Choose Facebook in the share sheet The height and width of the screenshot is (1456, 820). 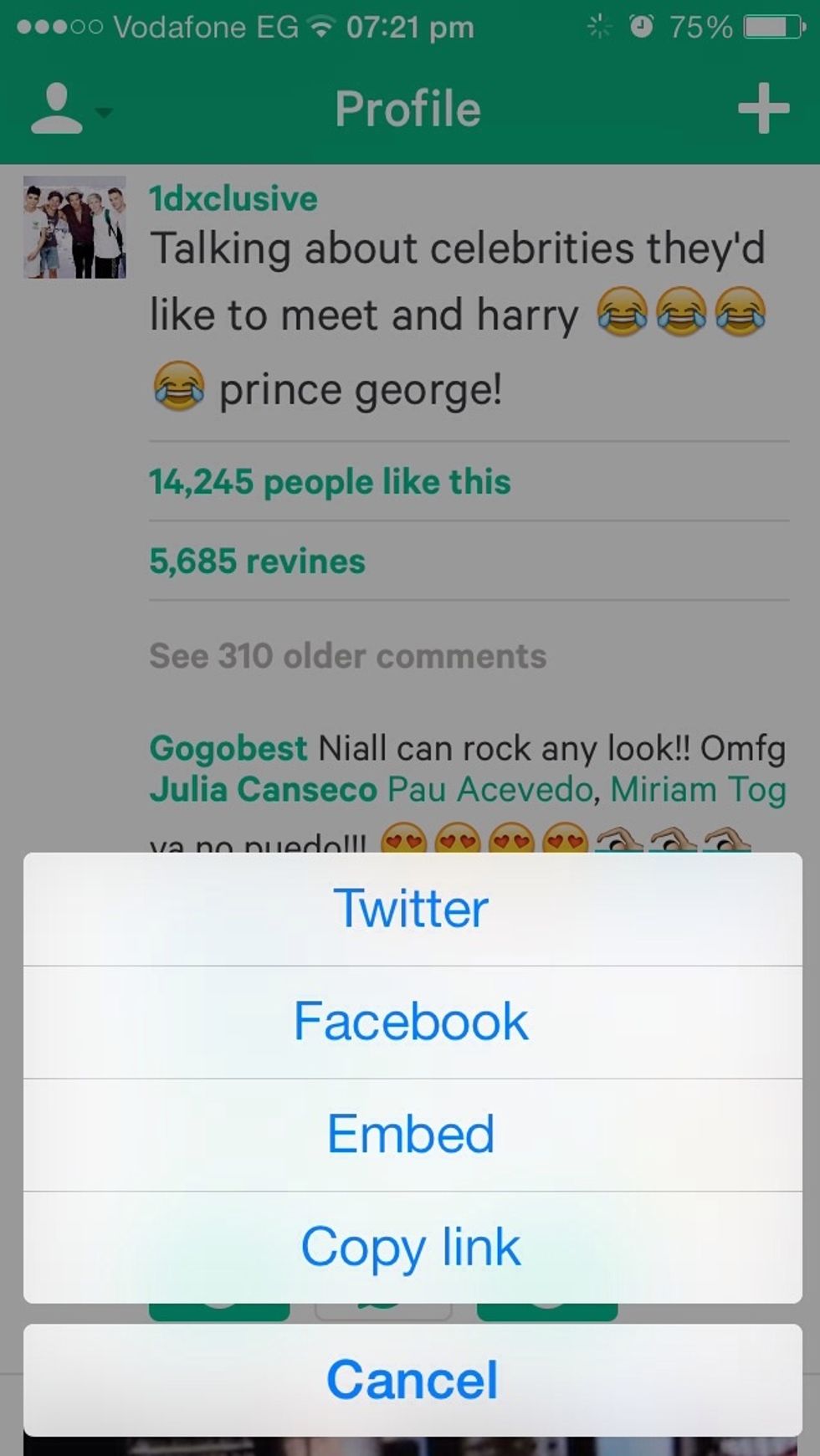[x=412, y=1022]
